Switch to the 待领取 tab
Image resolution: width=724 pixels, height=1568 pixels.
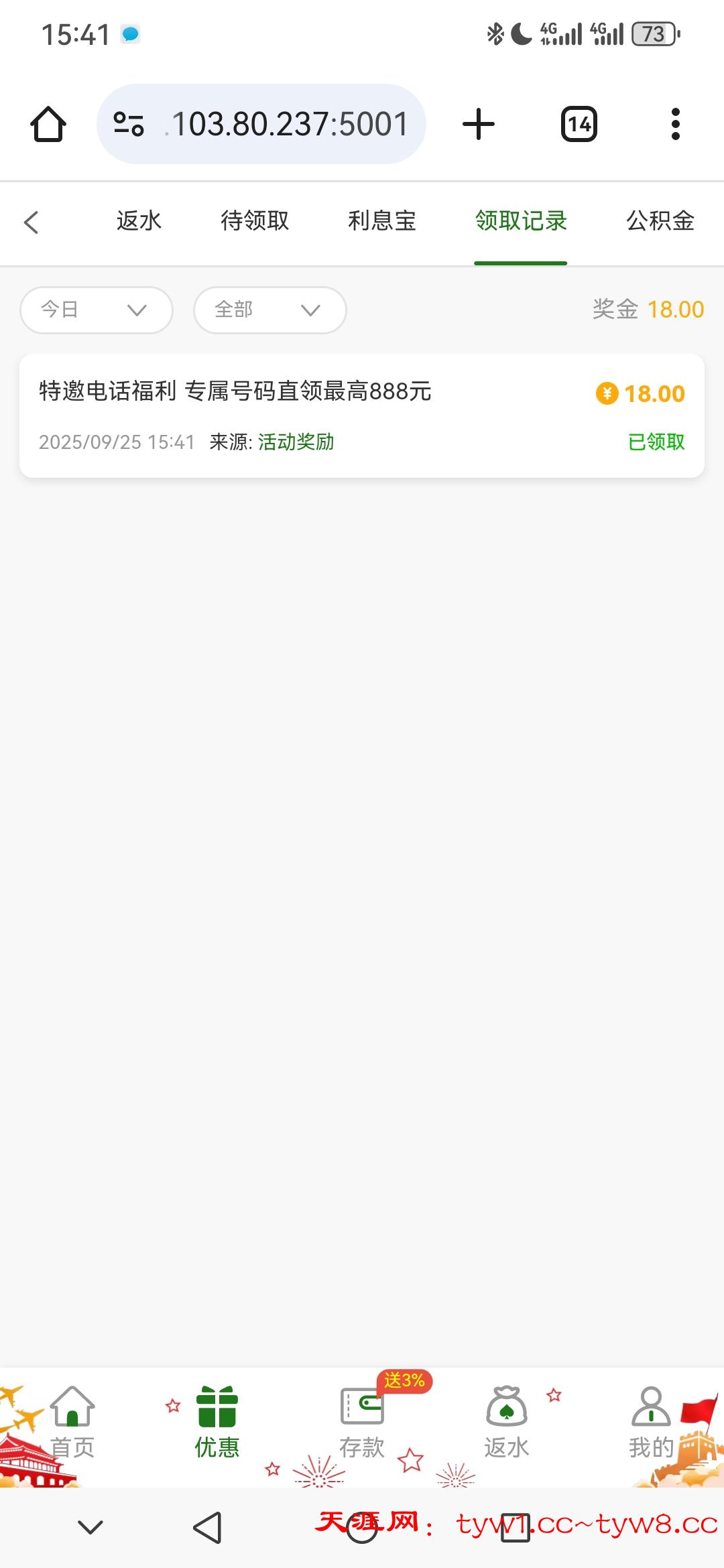253,221
